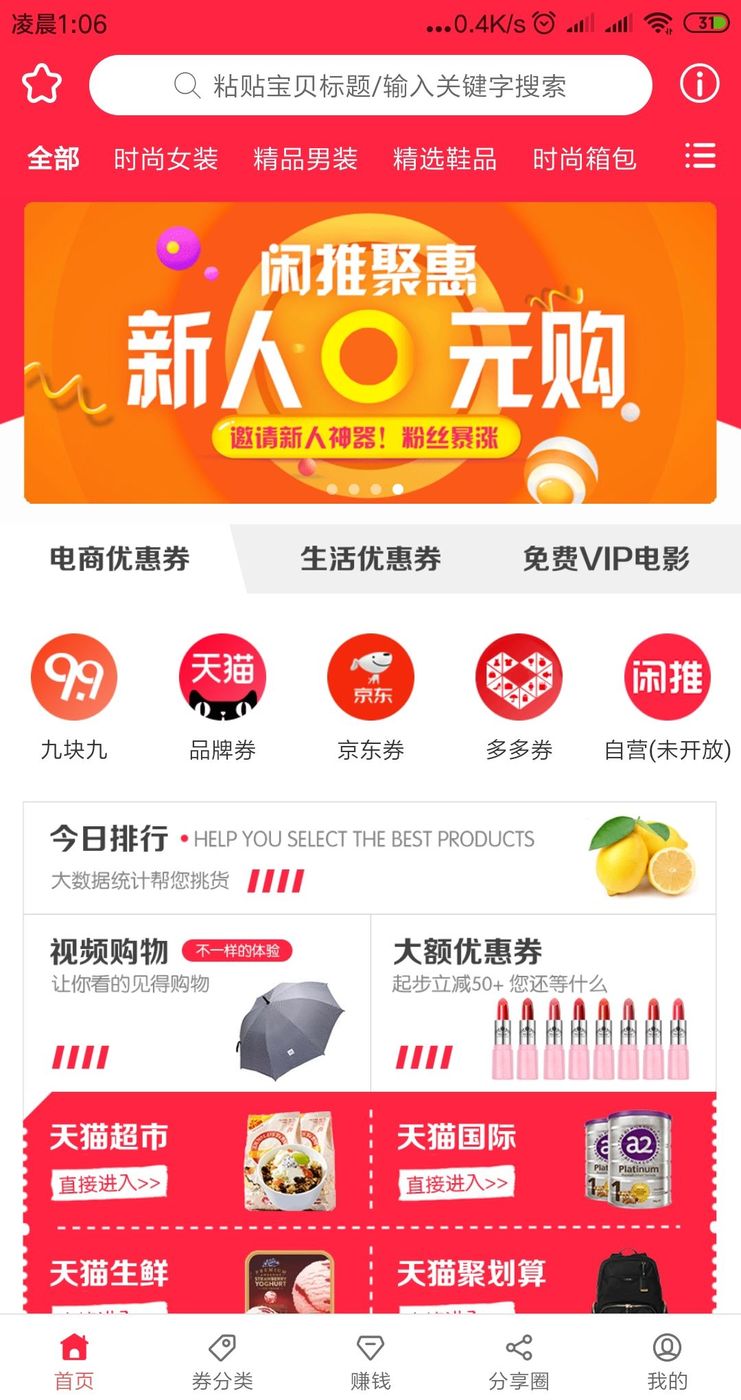Image resolution: width=741 pixels, height=1400 pixels.
Task: Select the 时尚女装 category tab
Action: coord(166,159)
